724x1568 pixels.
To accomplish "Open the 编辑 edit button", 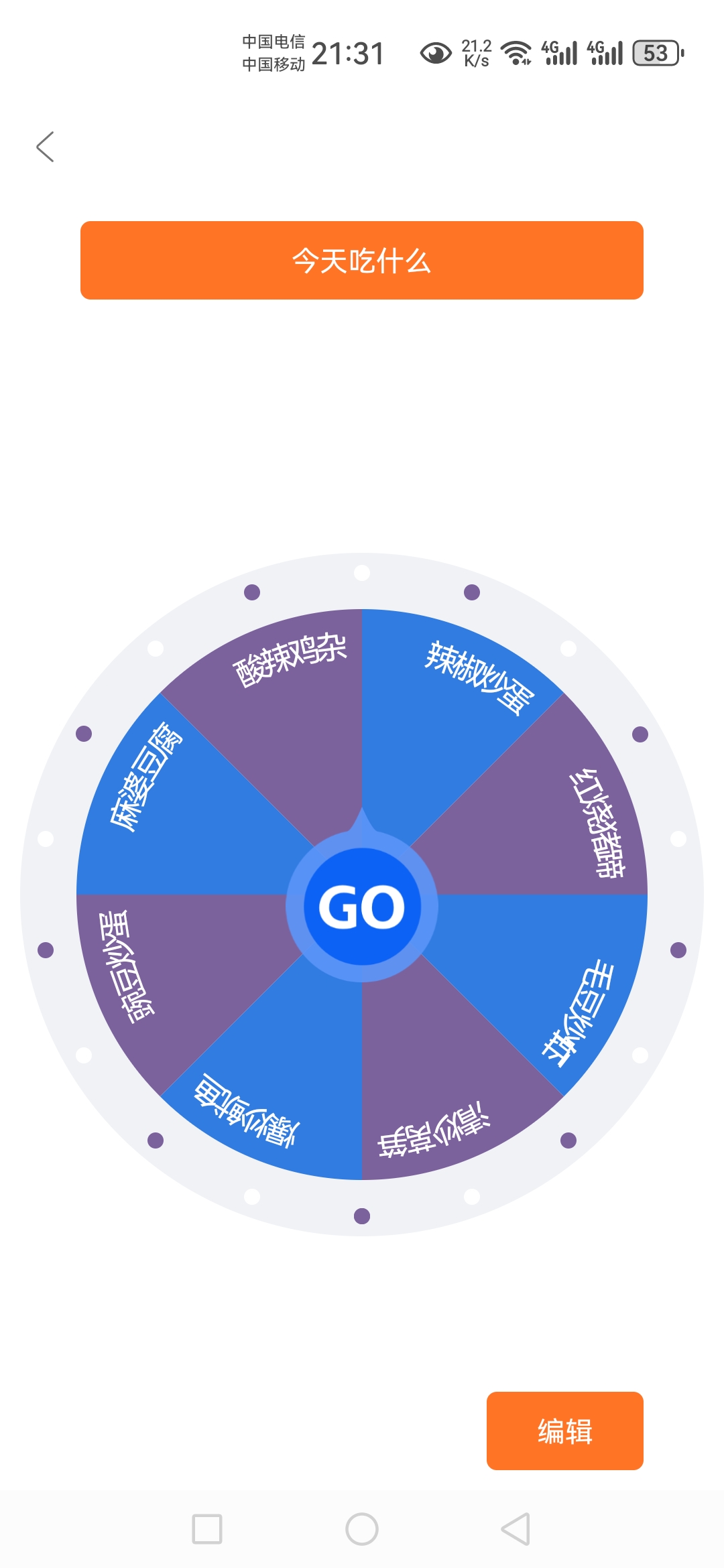I will pos(564,1431).
